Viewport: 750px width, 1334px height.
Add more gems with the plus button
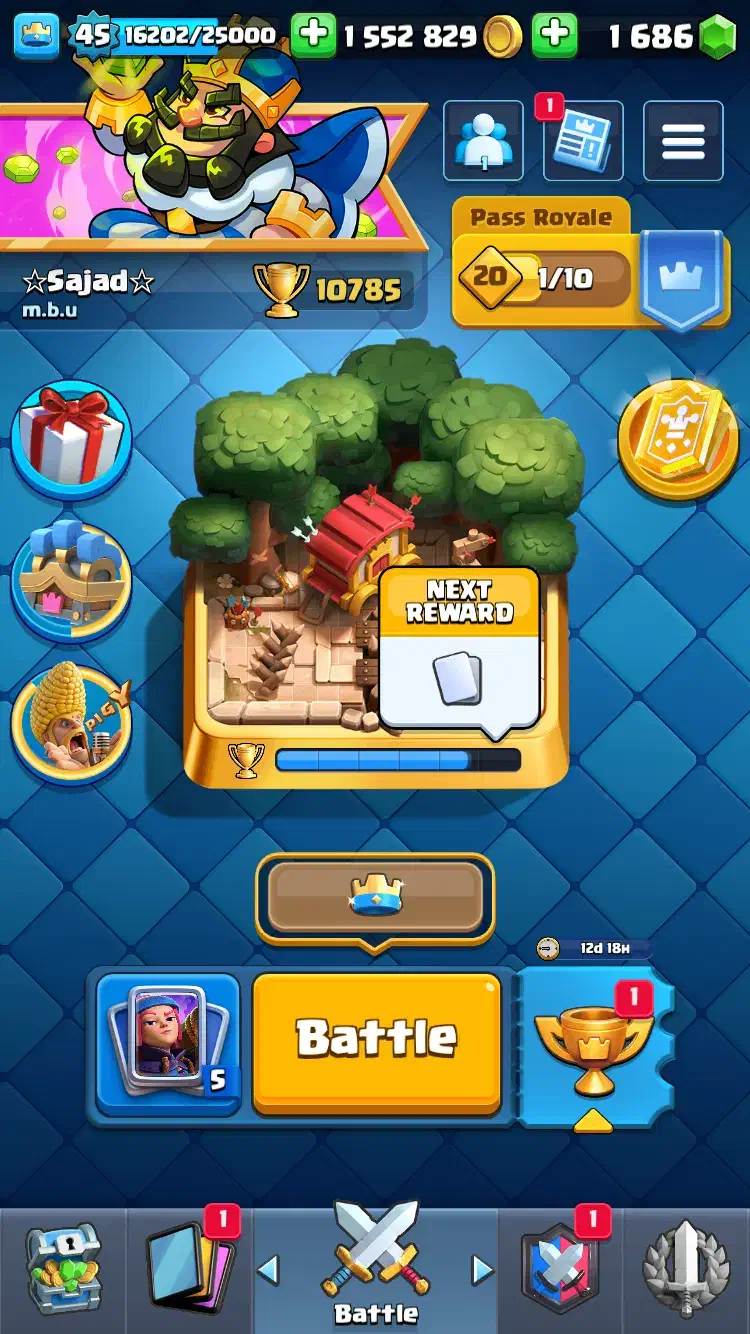pyautogui.click(x=554, y=36)
